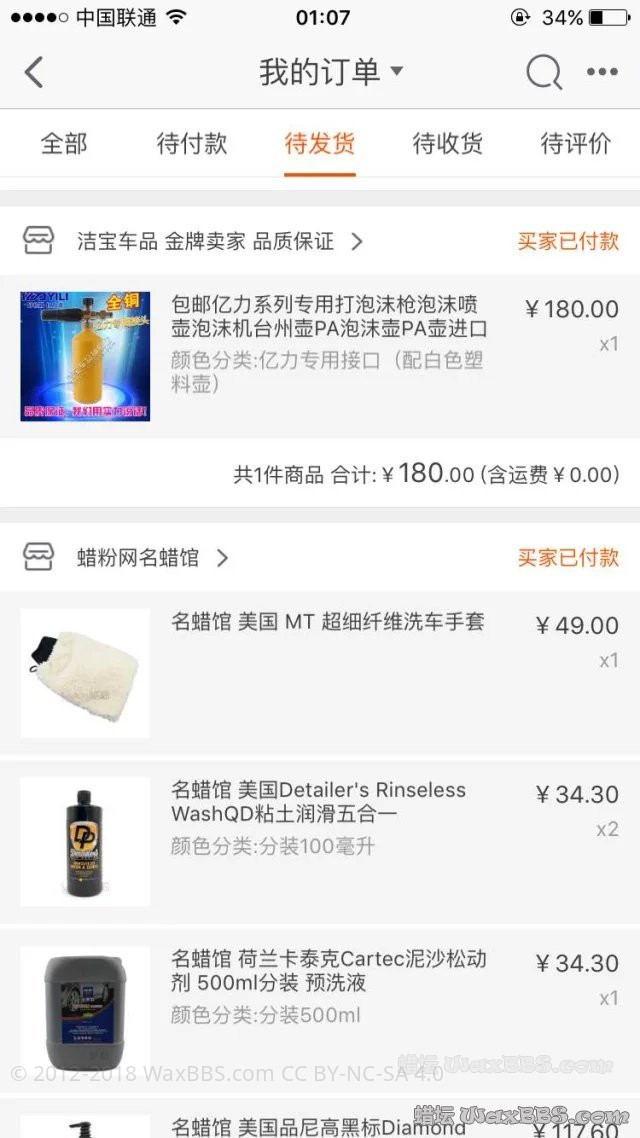Switch to the 待收货 tab
Screen dimensions: 640x1138
pos(448,143)
